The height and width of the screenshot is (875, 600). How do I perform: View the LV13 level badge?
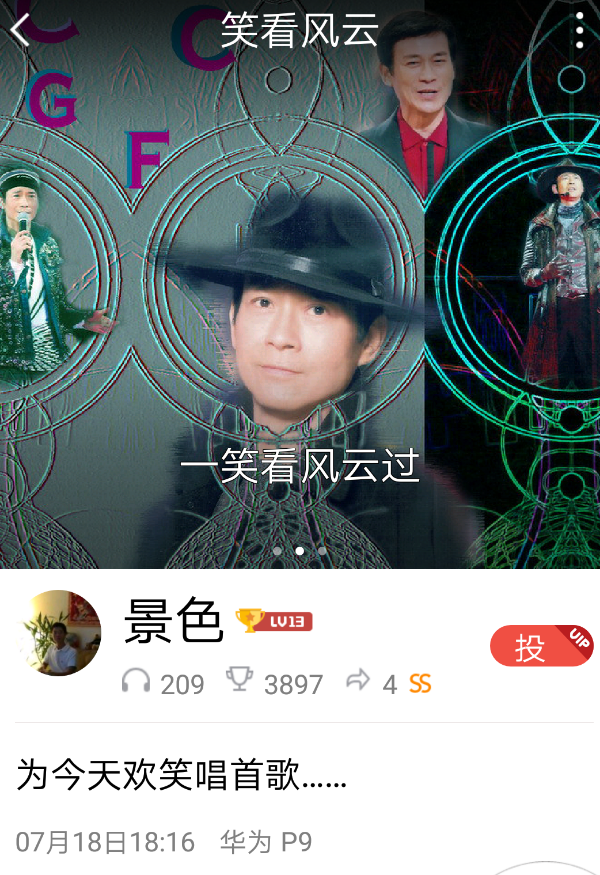[274, 621]
